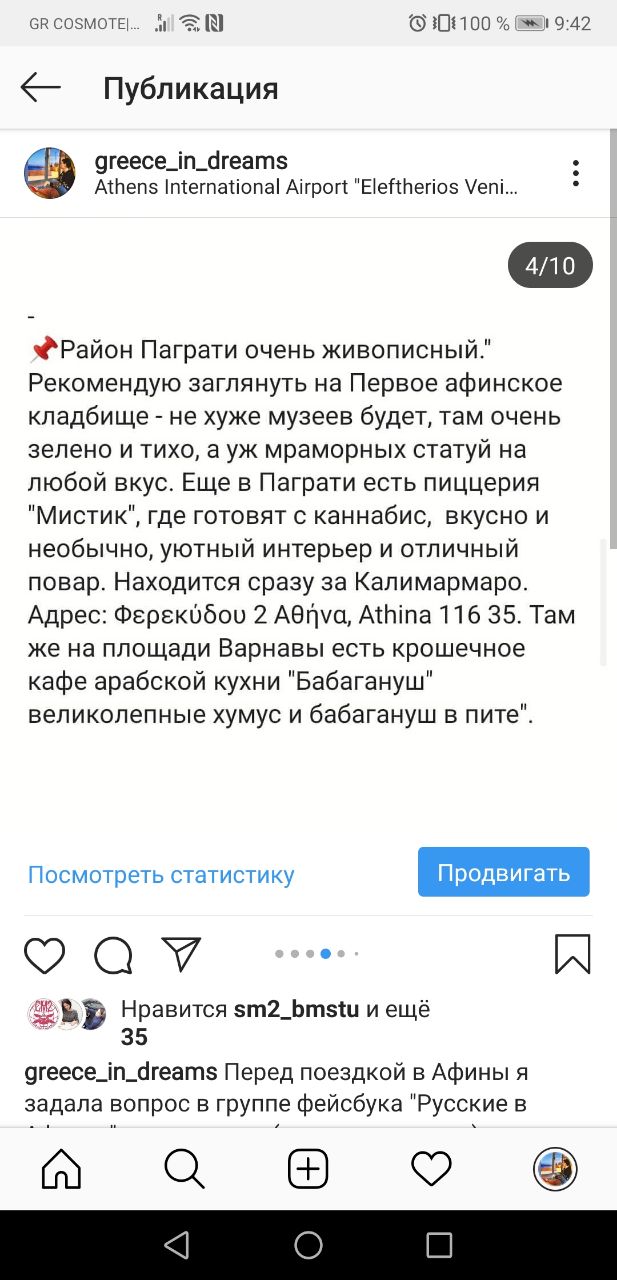Create a new post with plus tab
617x1280 pixels.
coord(308,1168)
